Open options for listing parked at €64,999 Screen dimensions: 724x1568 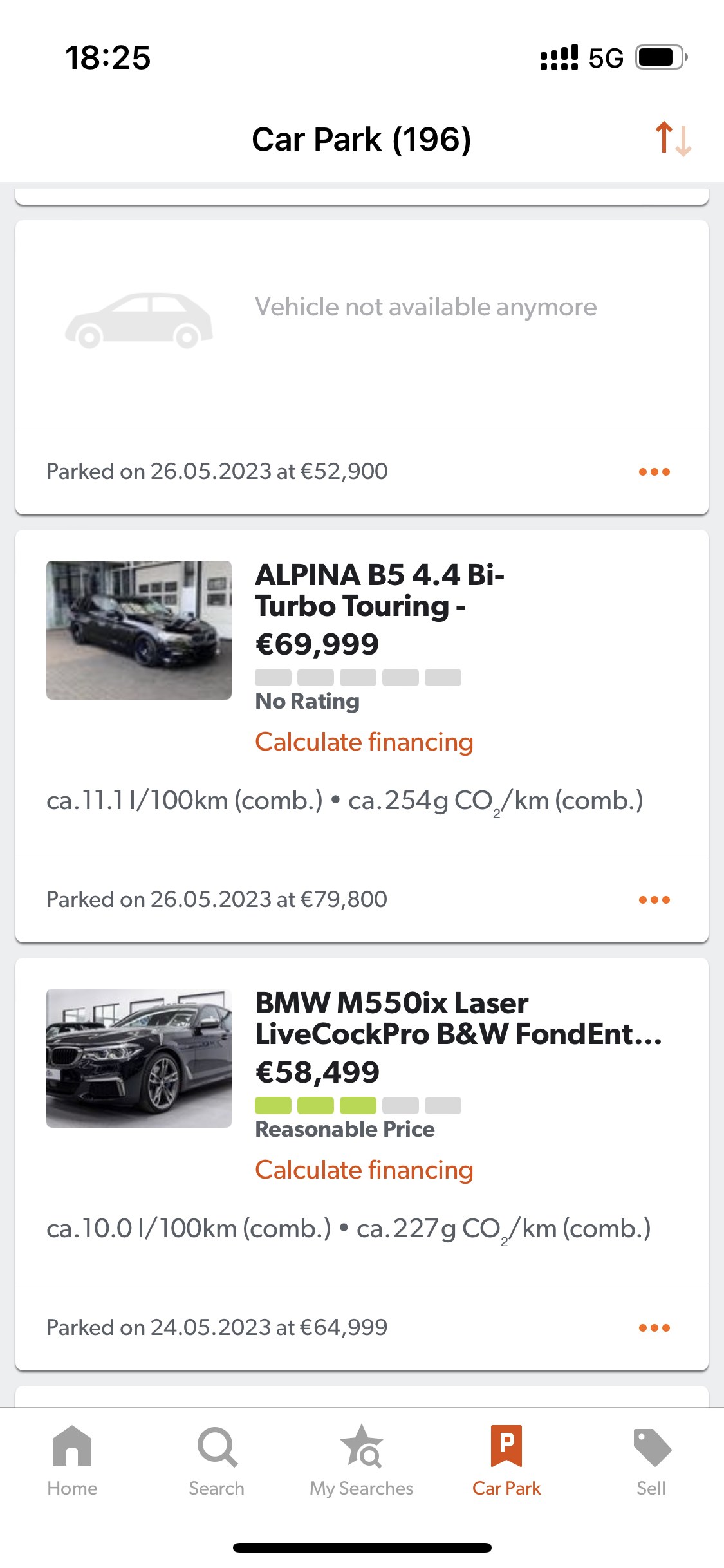coord(654,1328)
